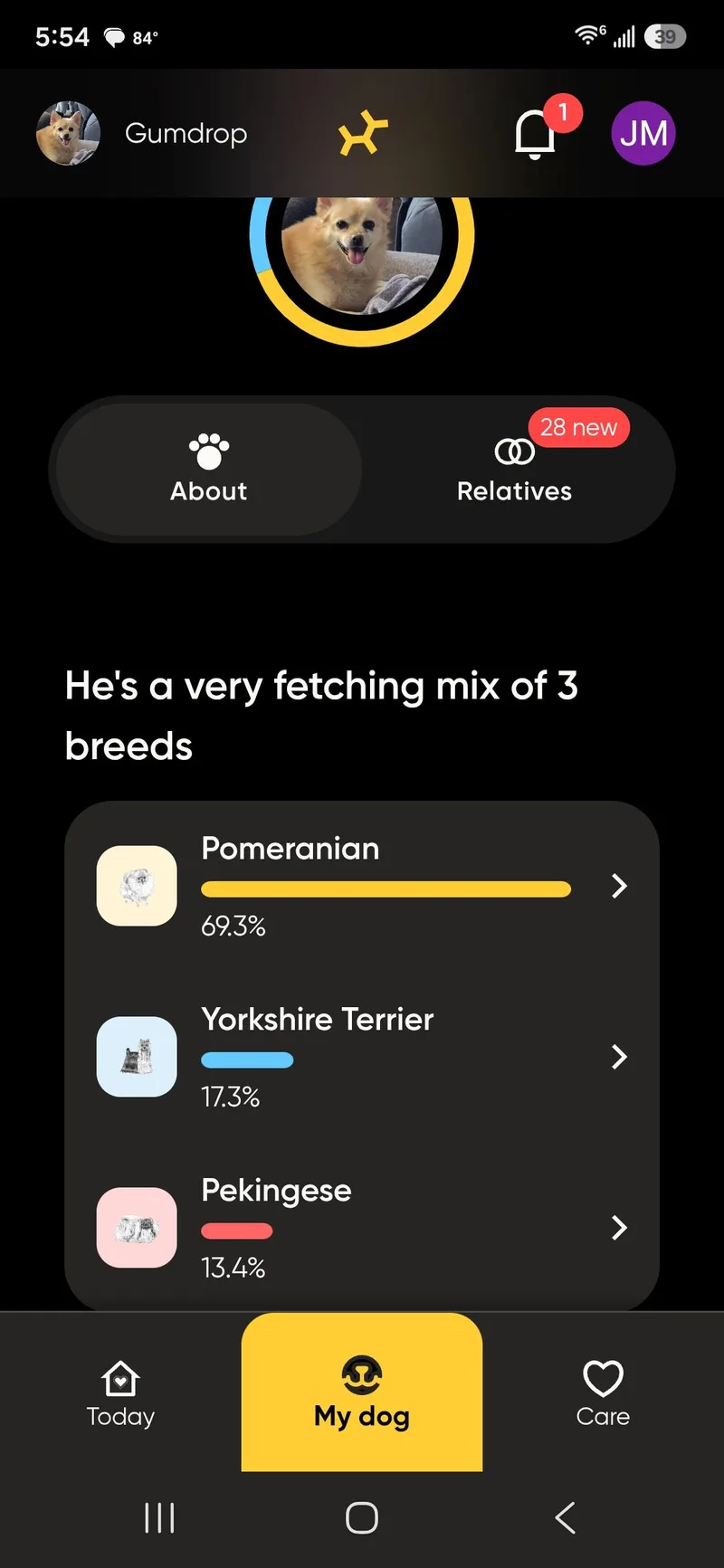
Task: Open the JM account avatar
Action: click(643, 133)
